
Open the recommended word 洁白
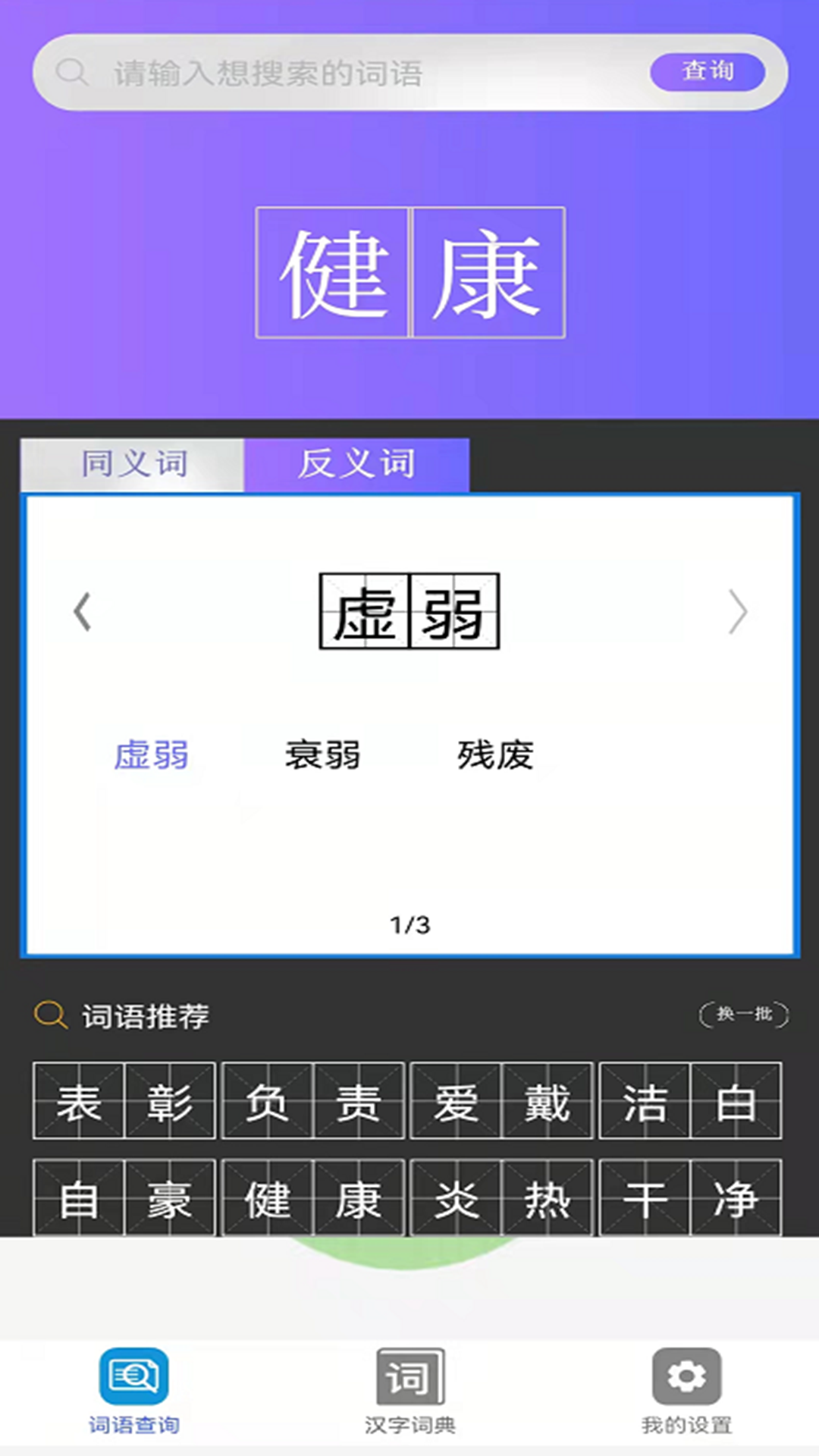coord(690,1101)
